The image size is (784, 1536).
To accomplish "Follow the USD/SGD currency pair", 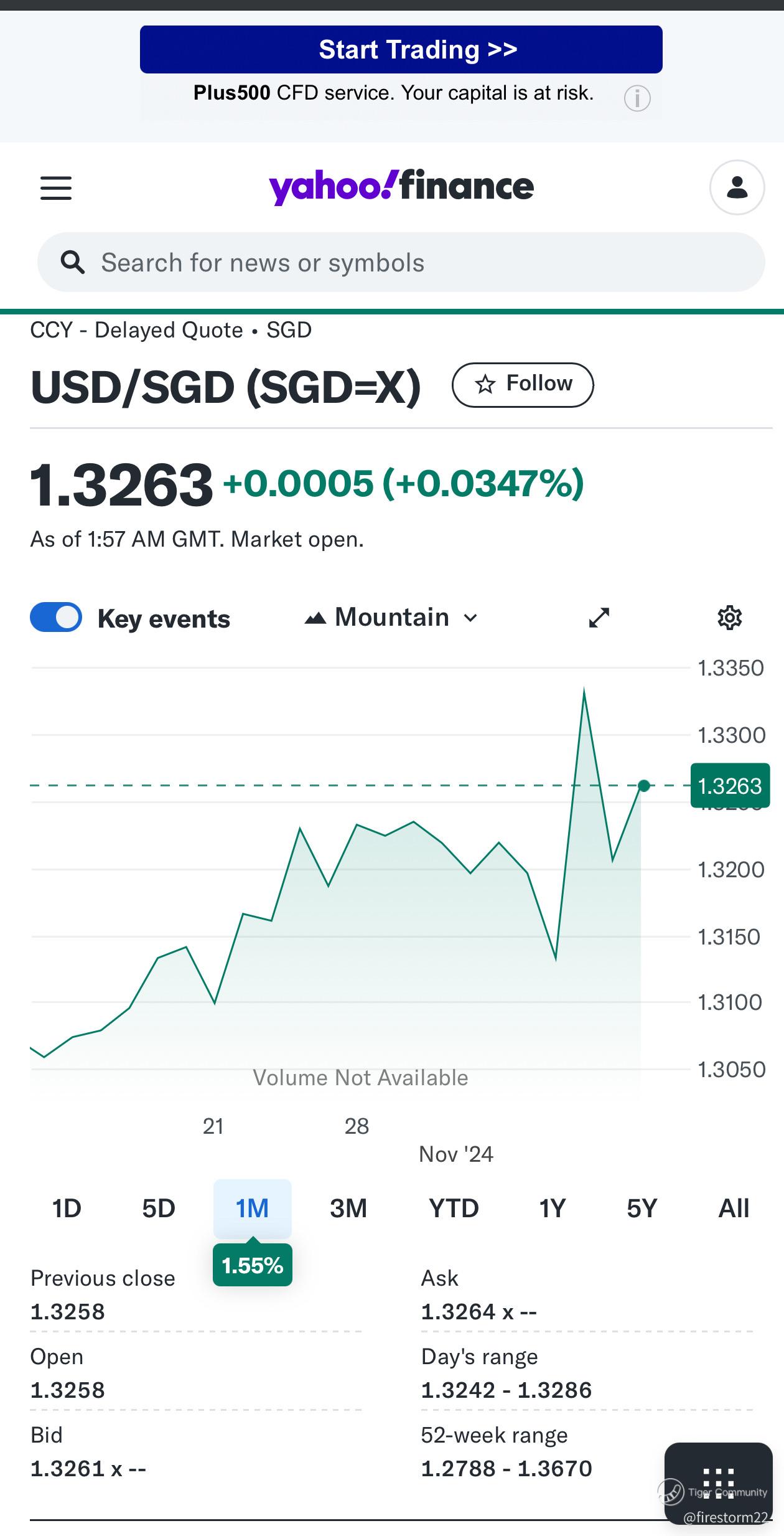I will pyautogui.click(x=523, y=384).
